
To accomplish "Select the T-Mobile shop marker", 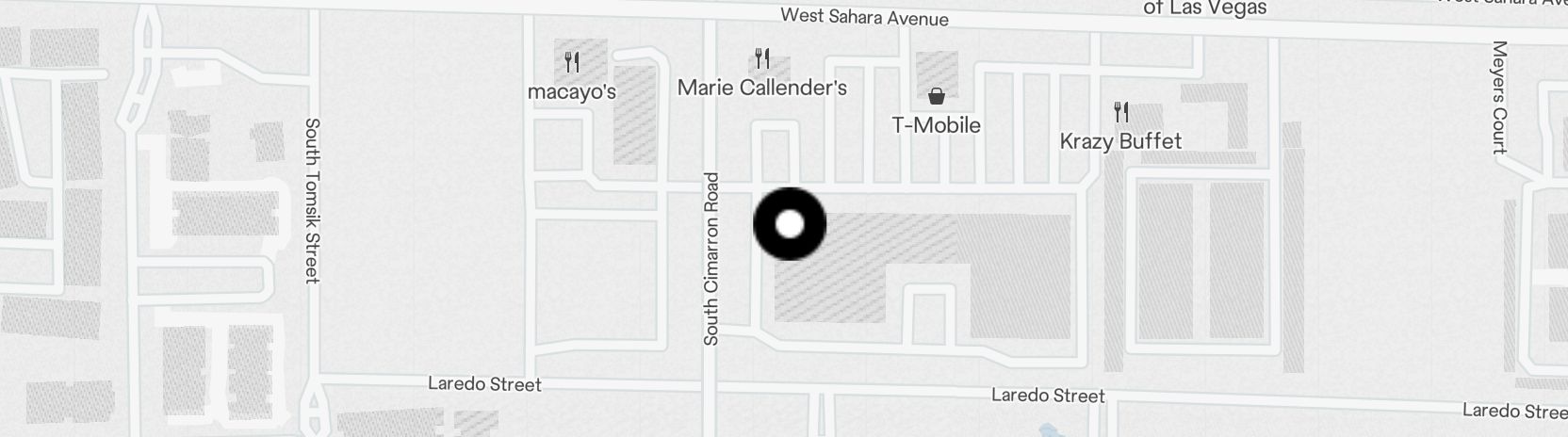I will 937,96.
